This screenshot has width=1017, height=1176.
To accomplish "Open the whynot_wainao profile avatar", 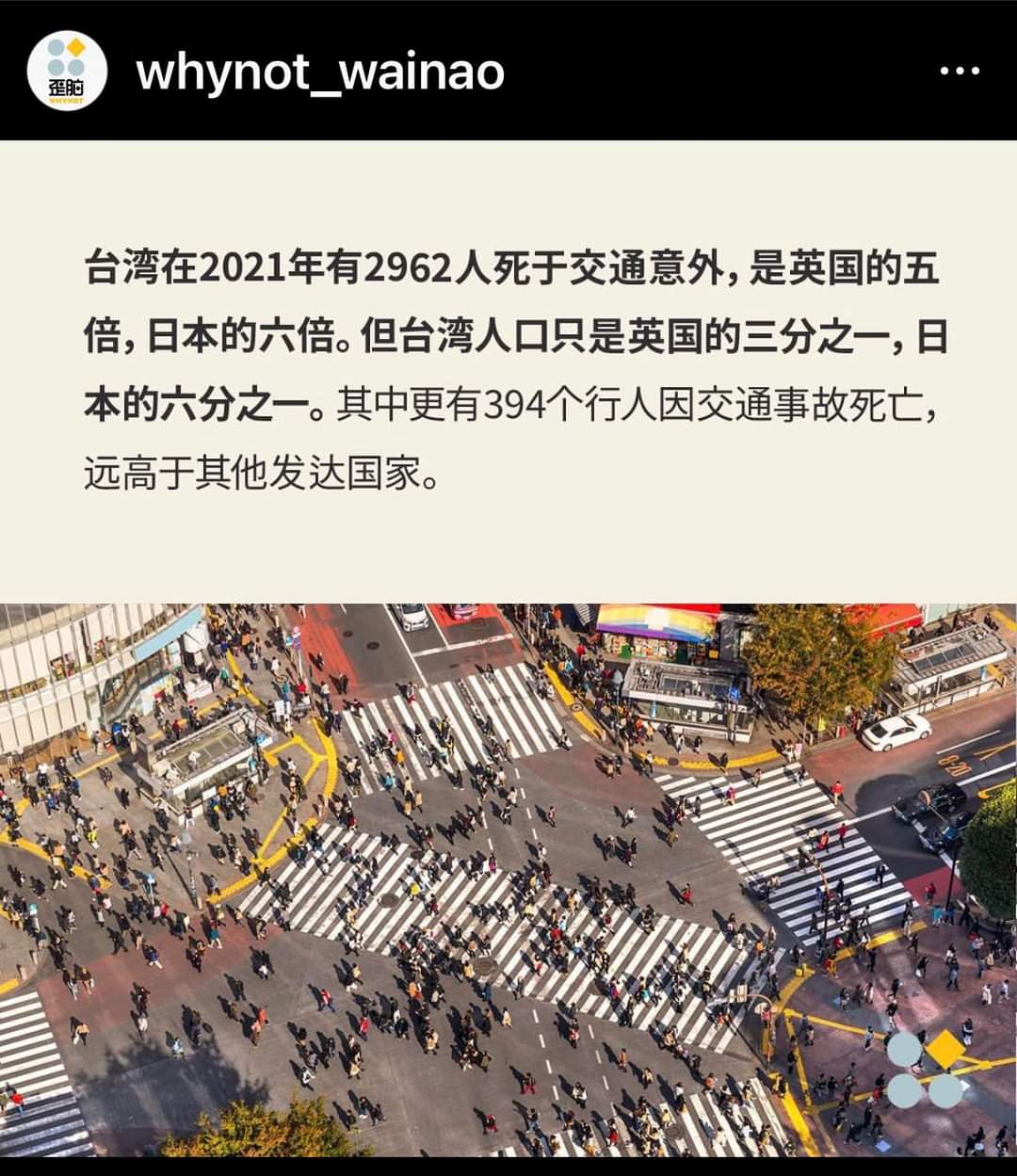I will point(66,72).
